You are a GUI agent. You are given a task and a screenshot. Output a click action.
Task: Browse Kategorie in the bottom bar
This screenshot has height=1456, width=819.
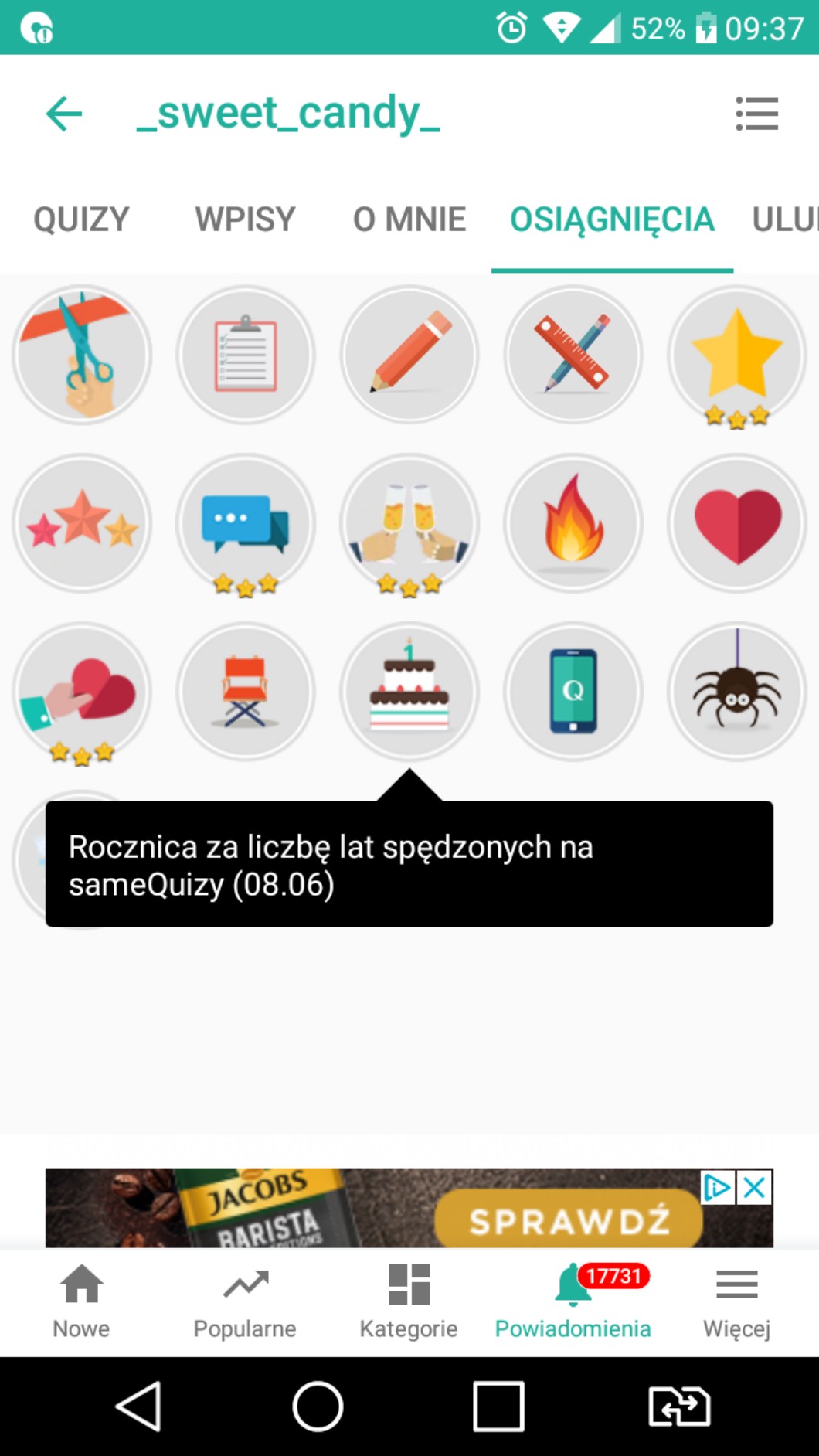coord(409,1301)
